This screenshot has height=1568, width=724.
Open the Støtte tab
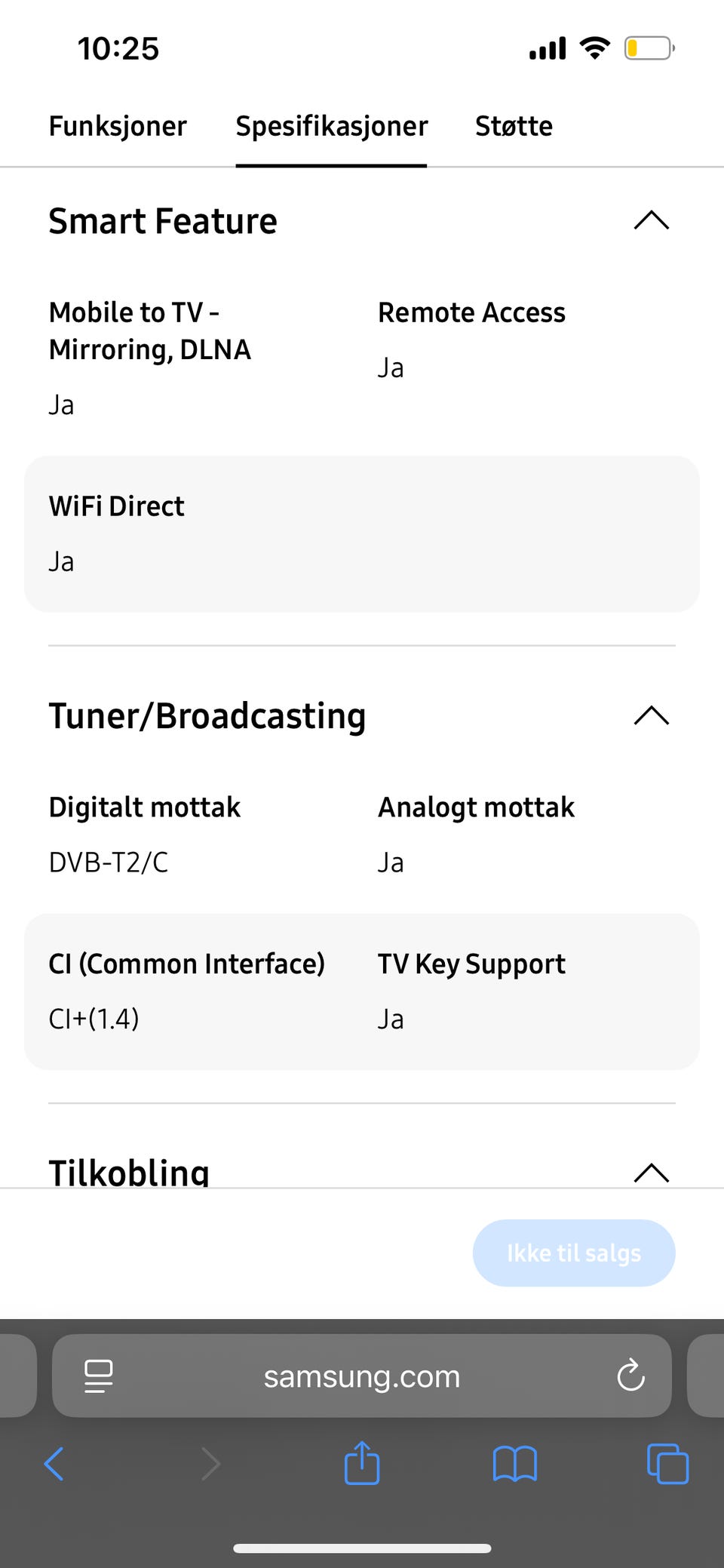(x=514, y=126)
